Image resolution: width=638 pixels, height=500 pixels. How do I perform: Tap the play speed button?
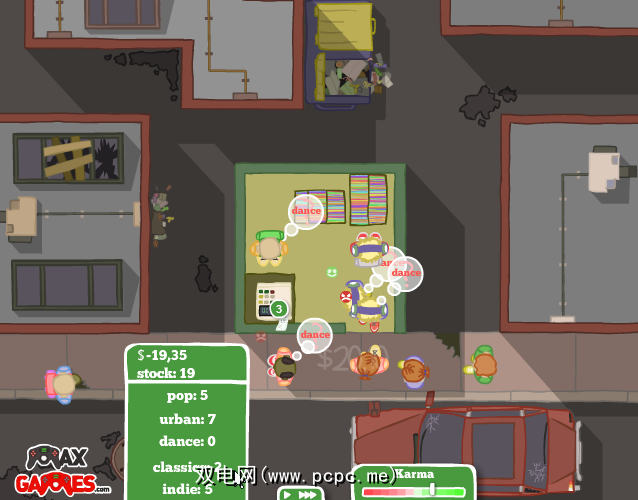coord(287,494)
